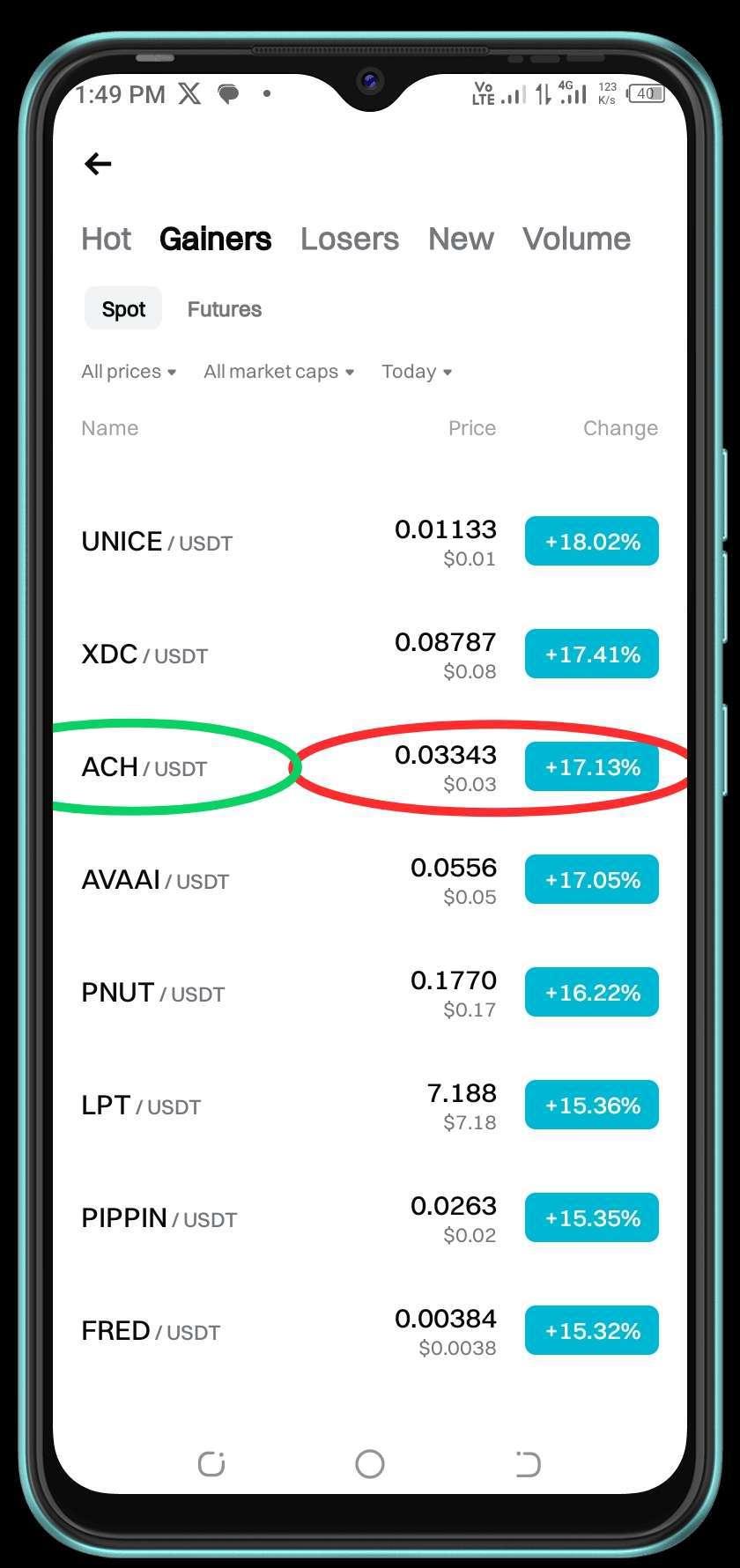The image size is (740, 1568).
Task: Open the FRED/USDT pair
Action: click(x=151, y=1331)
